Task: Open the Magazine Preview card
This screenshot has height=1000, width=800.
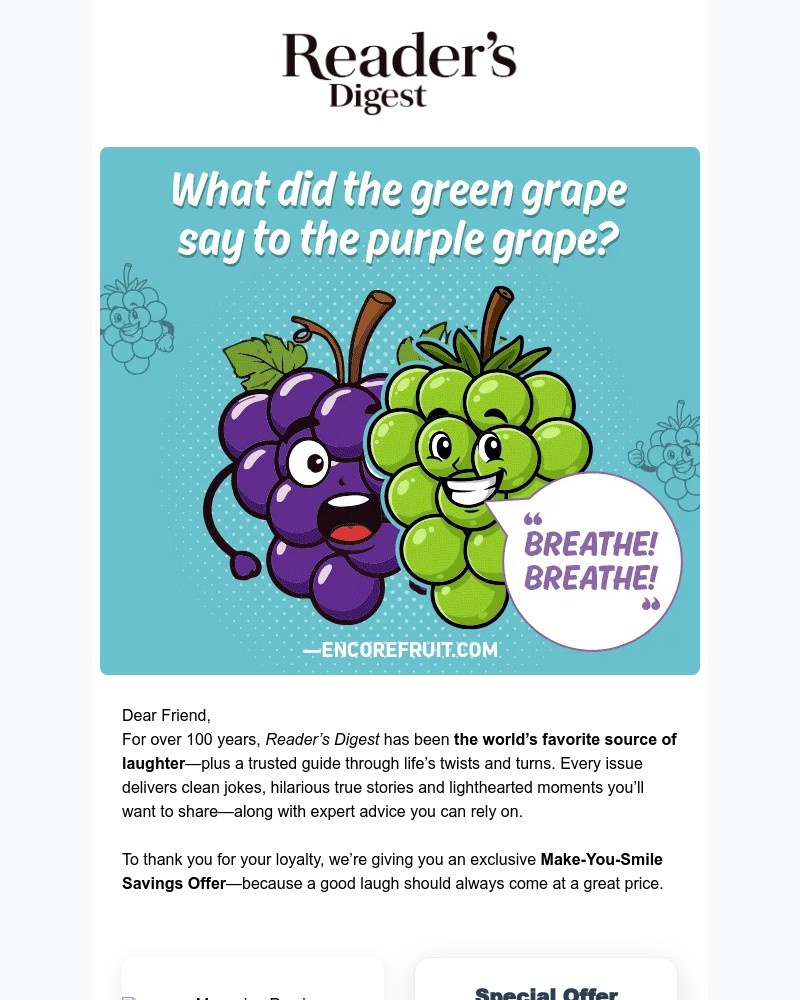Action: [x=253, y=985]
